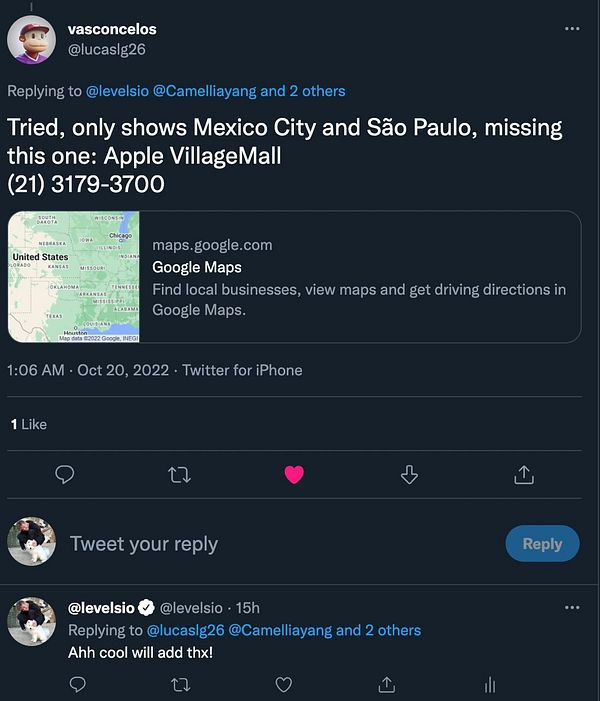Comment on levelsio's reply

78,684
